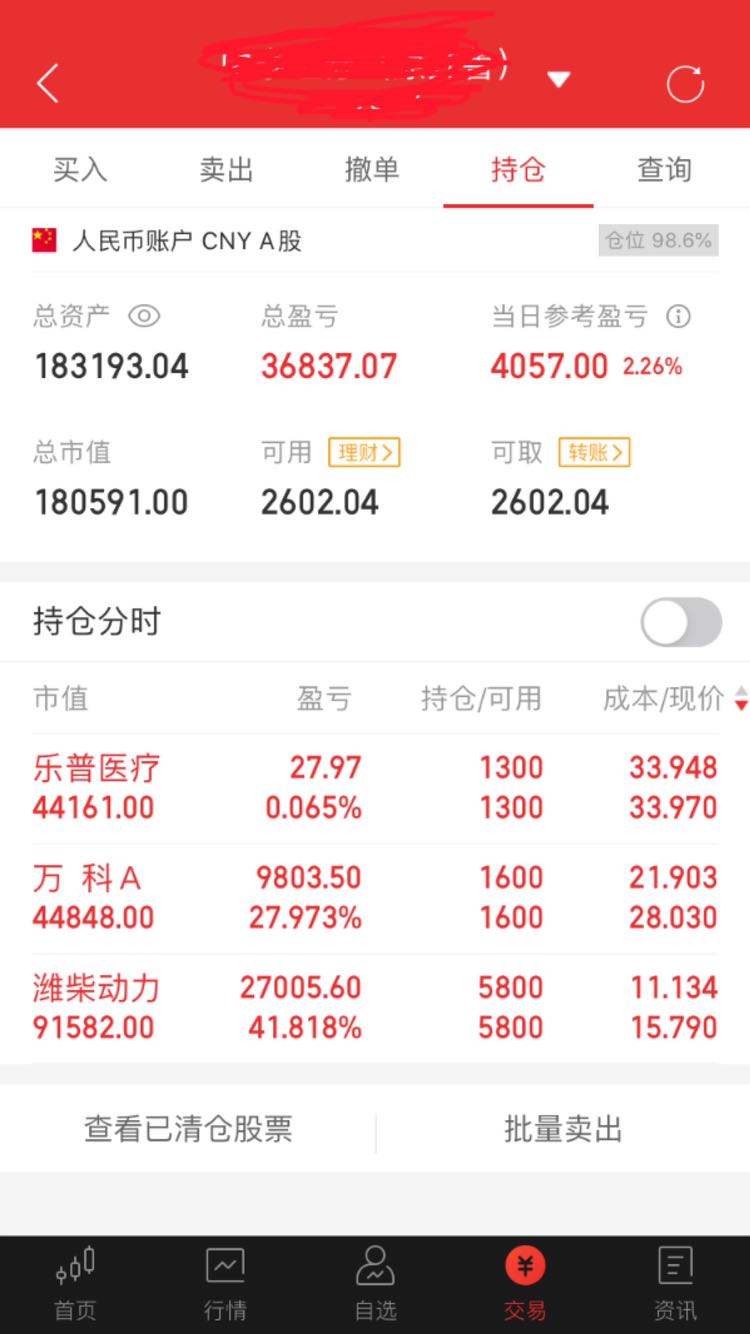Tap the 理财 button
Screen dimensions: 750x1334
tap(364, 453)
